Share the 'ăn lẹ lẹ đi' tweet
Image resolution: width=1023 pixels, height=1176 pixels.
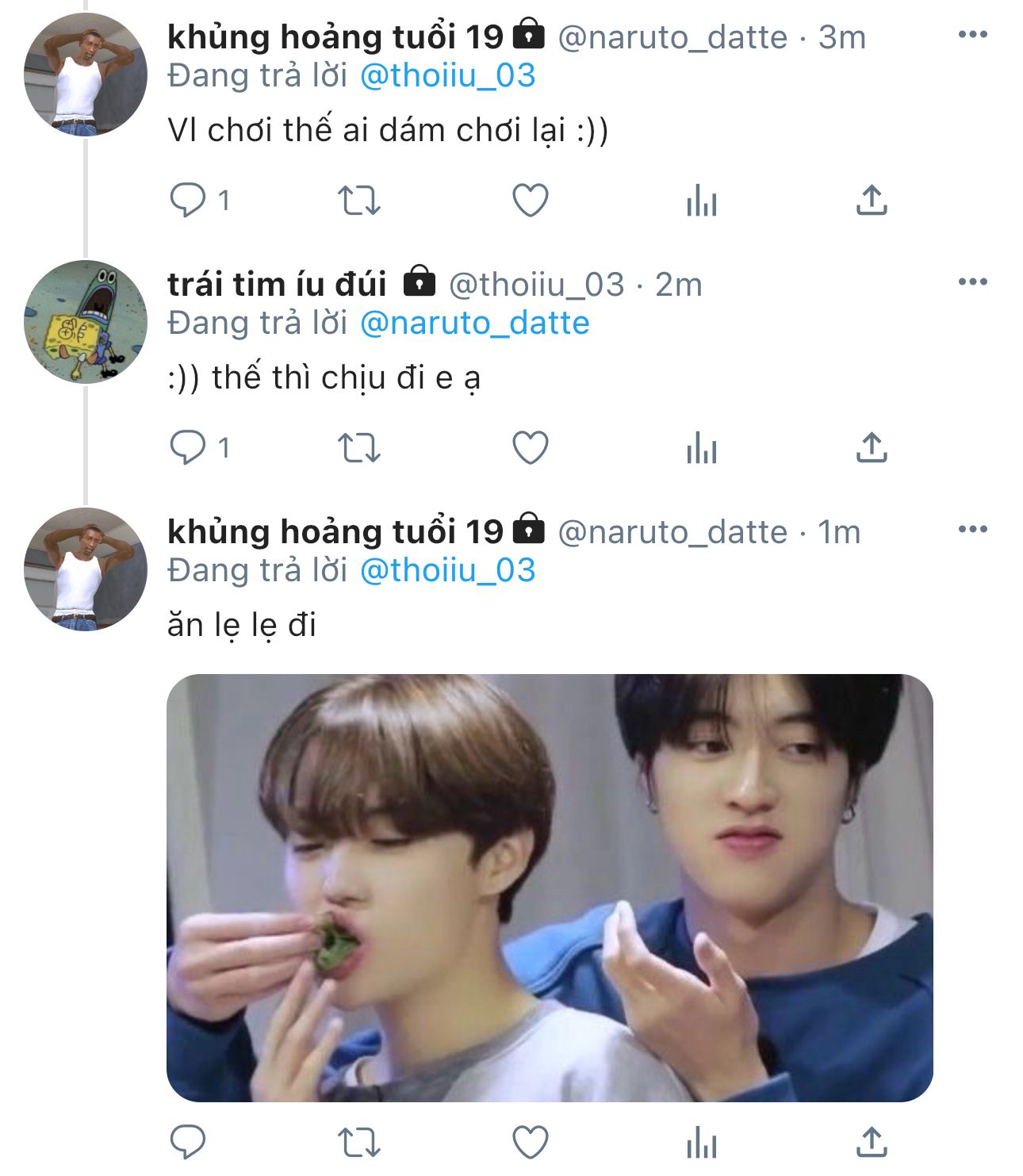point(872,1142)
